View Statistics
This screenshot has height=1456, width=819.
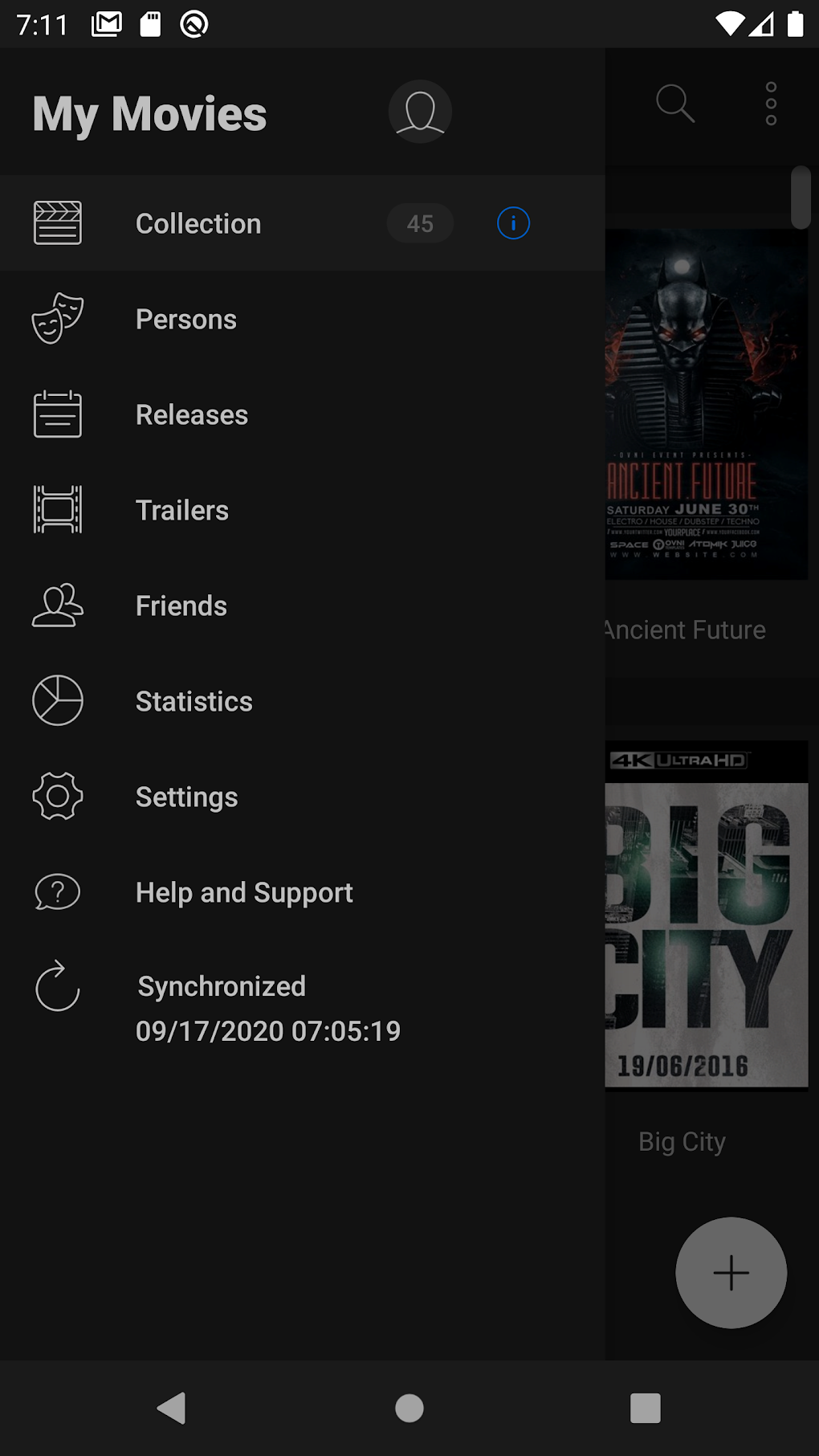(194, 701)
